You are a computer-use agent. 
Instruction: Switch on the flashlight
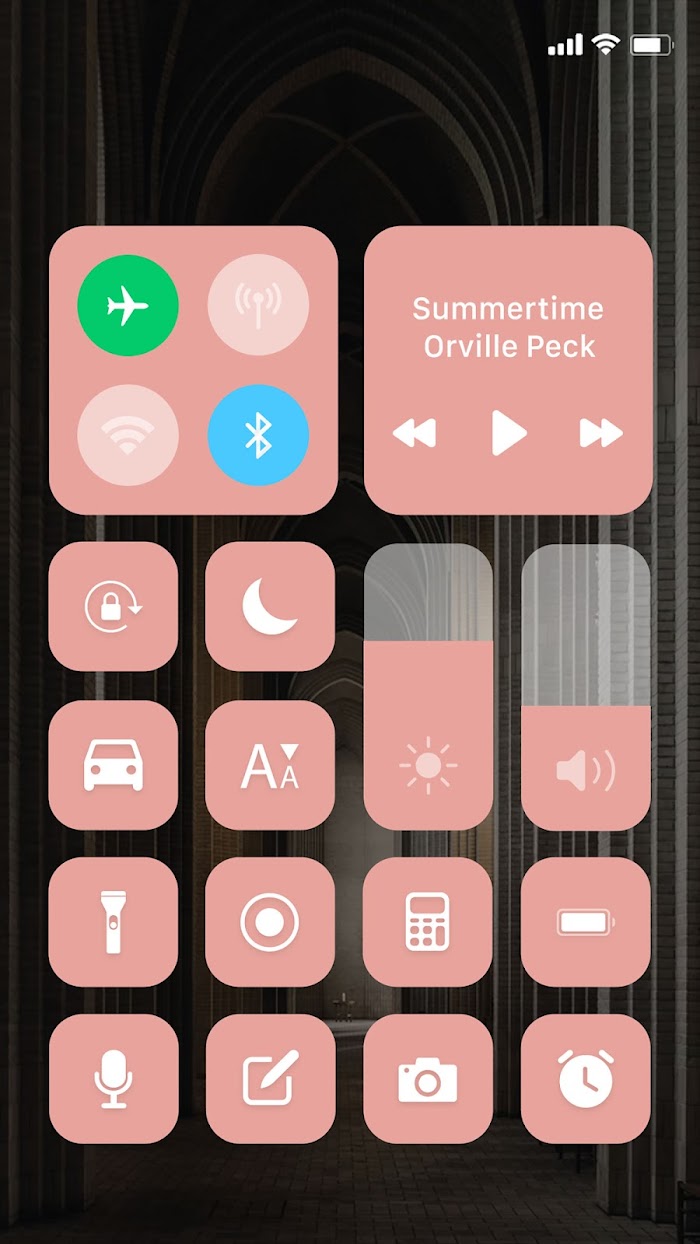[x=113, y=922]
